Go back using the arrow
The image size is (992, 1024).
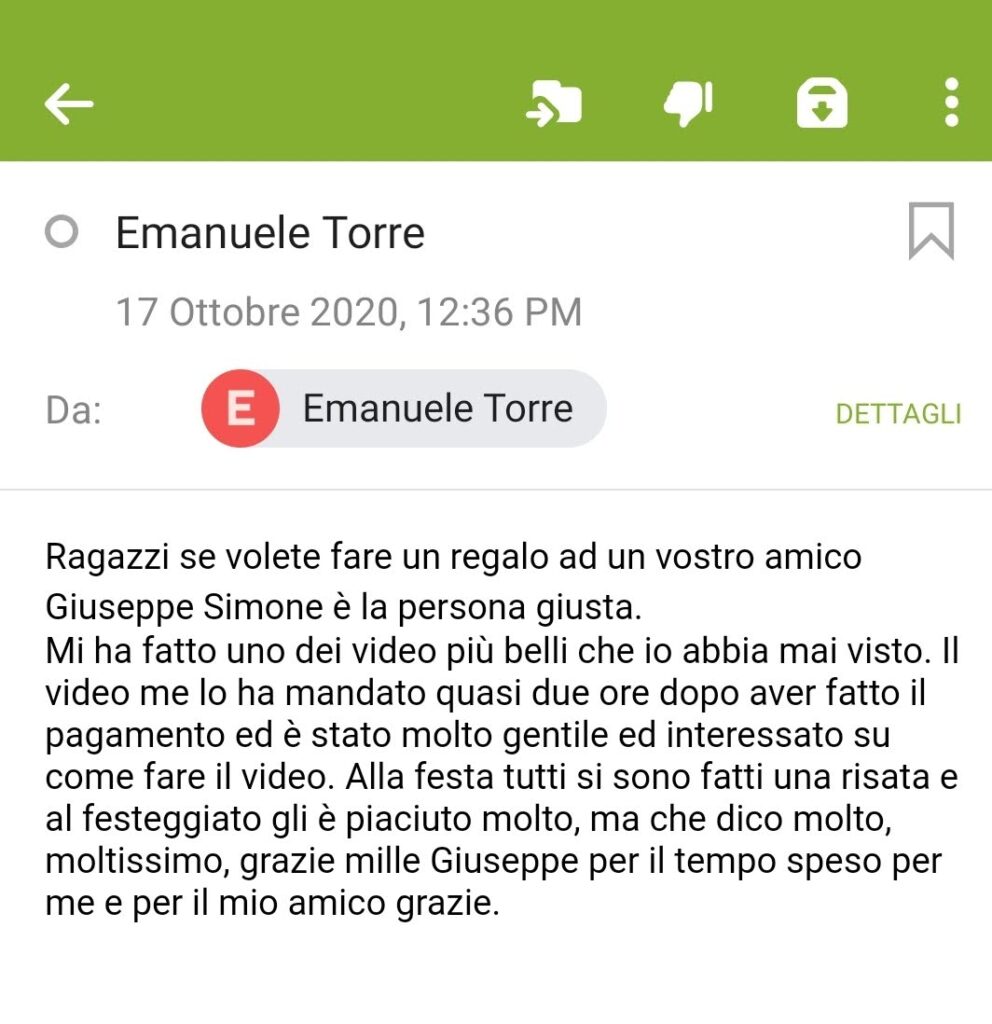[69, 103]
